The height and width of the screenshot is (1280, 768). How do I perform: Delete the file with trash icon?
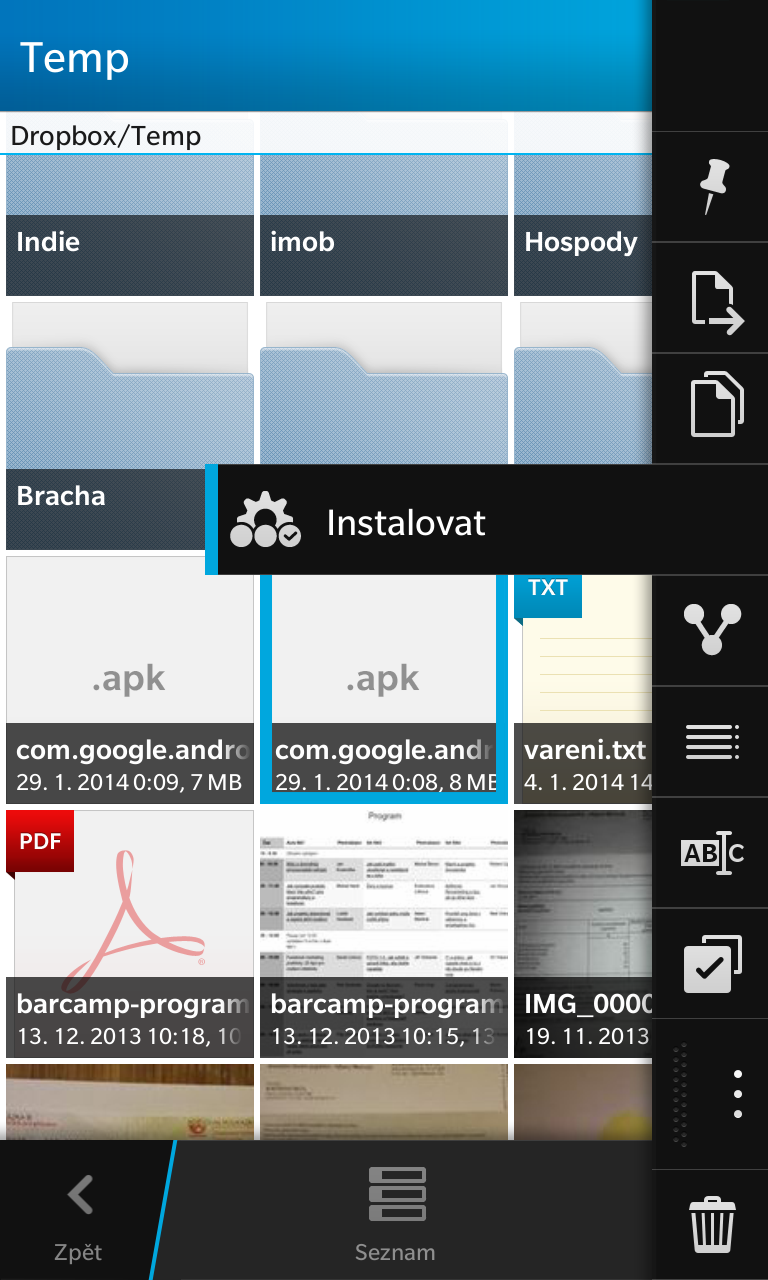711,1225
